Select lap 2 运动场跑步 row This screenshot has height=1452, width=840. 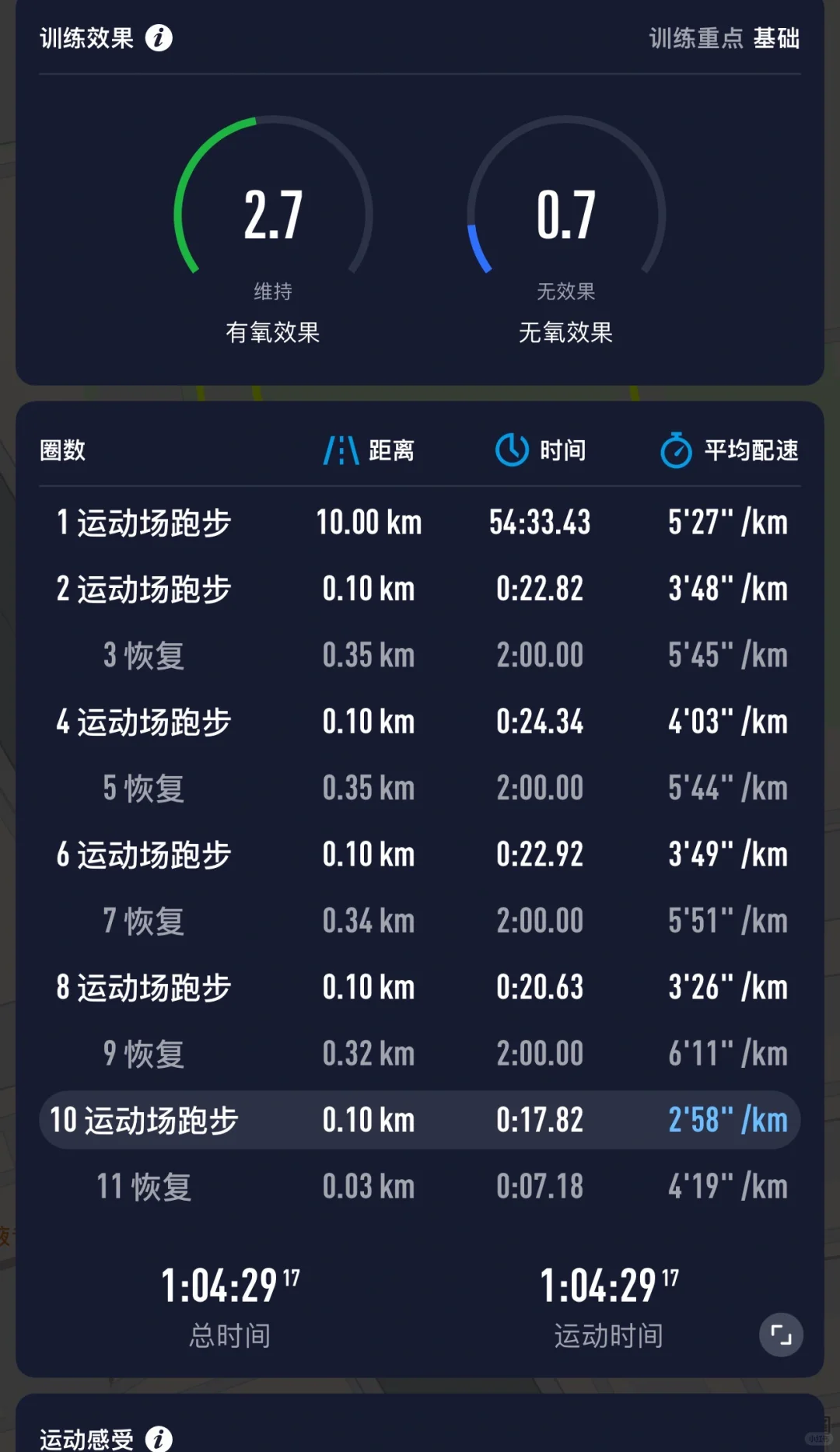pos(420,589)
